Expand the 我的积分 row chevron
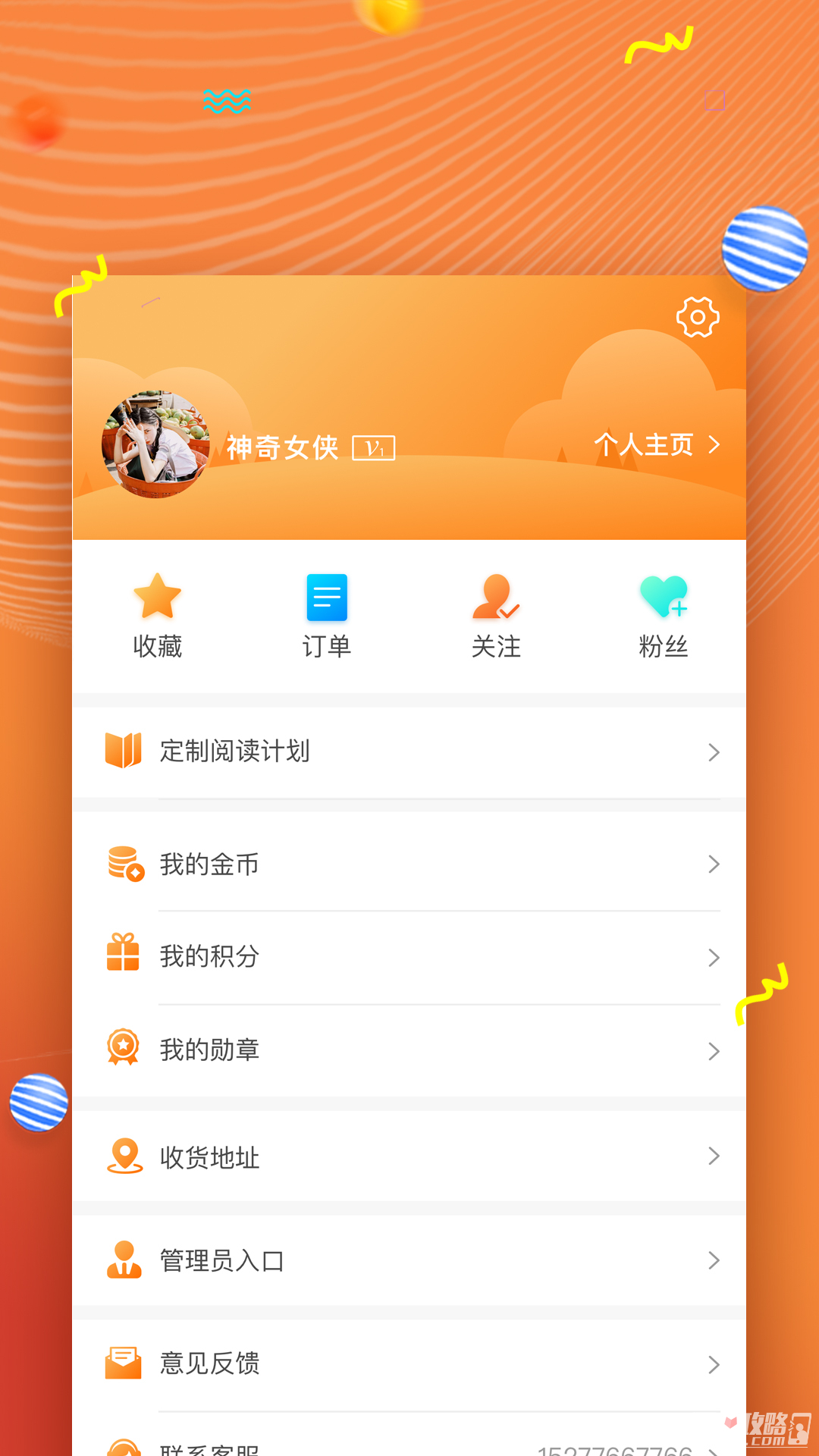 [x=714, y=958]
